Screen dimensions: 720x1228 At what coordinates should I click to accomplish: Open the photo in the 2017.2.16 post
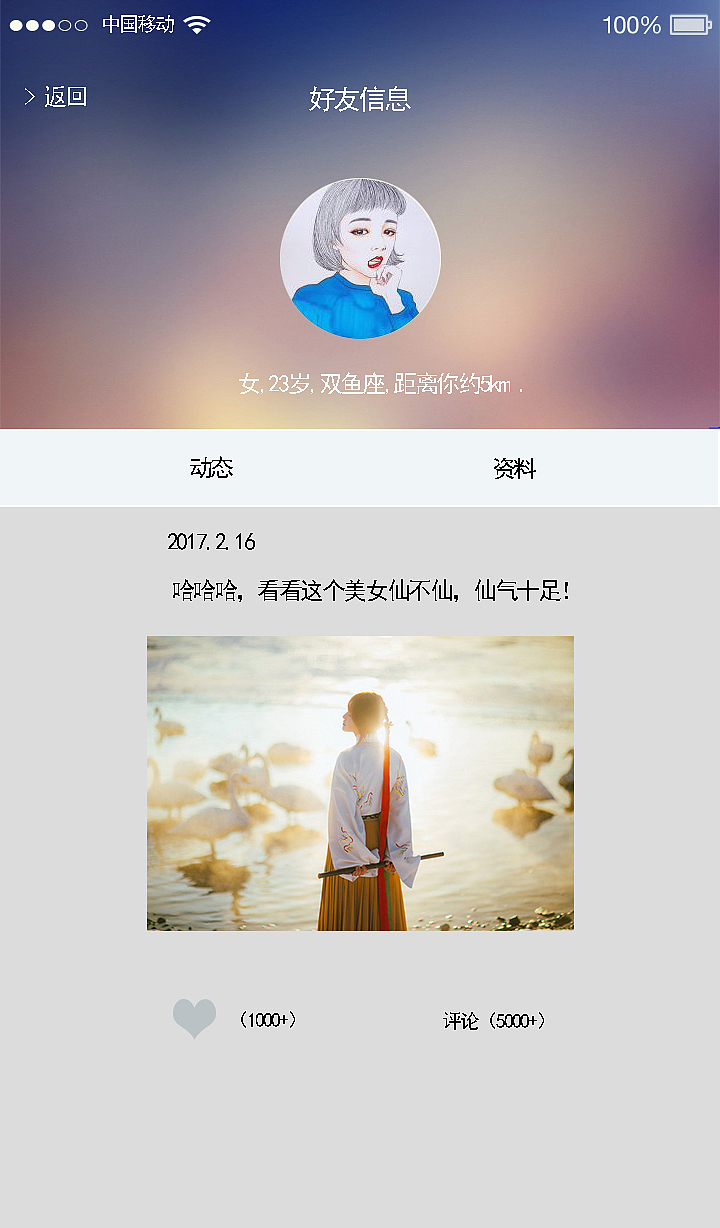(x=360, y=783)
